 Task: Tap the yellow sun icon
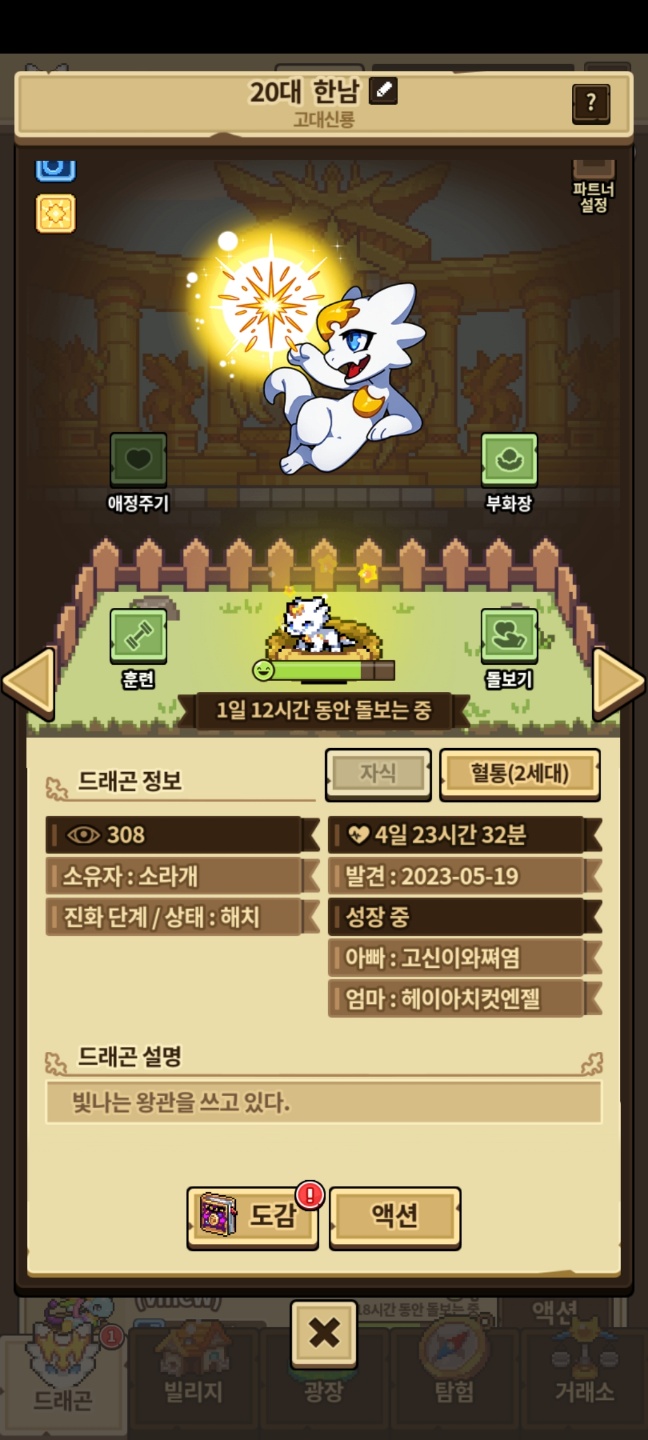[x=56, y=213]
